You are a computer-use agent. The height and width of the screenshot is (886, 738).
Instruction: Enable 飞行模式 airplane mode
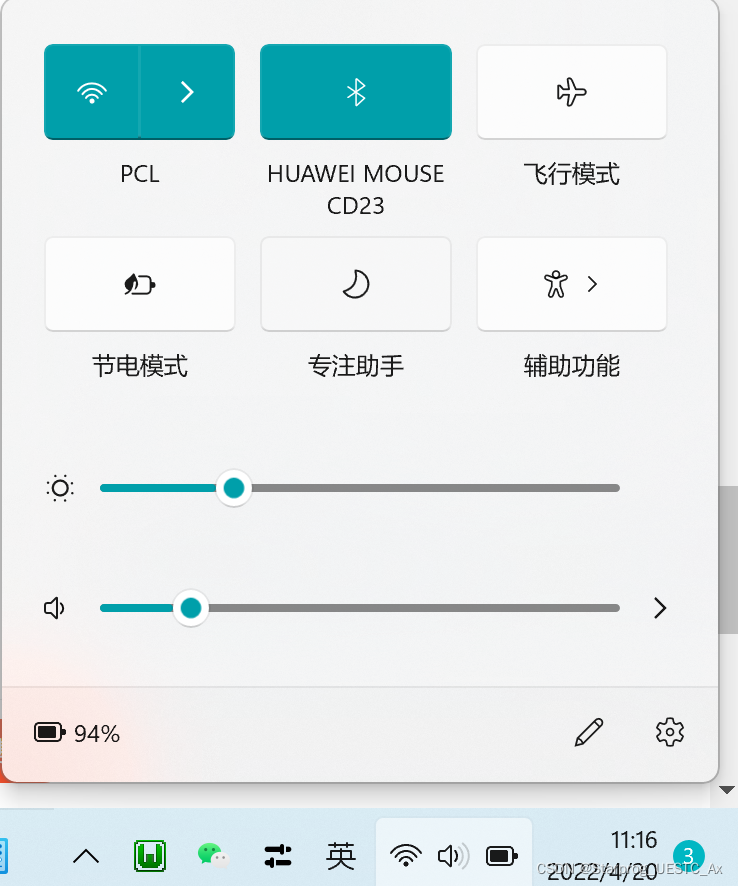point(571,92)
